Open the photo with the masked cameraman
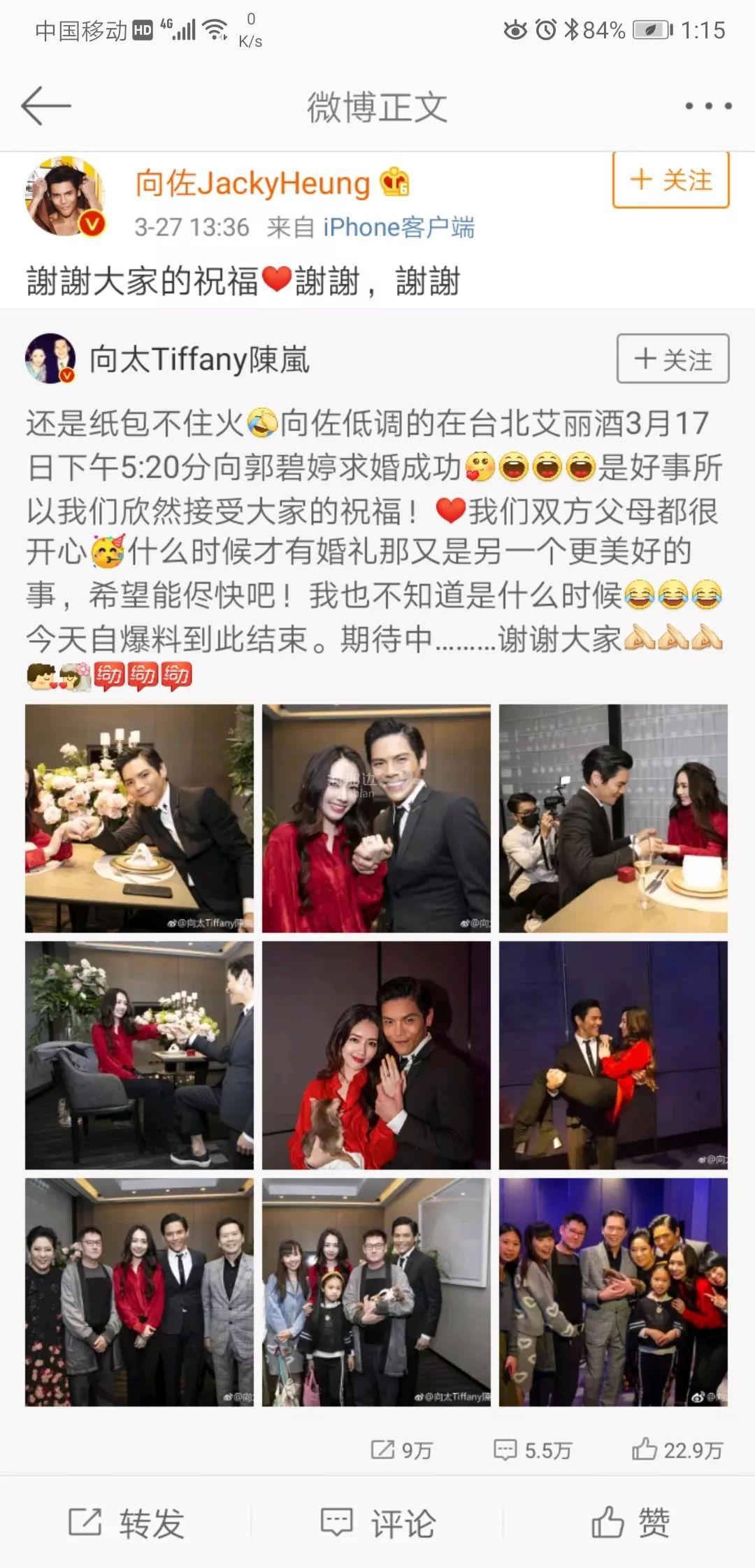The width and height of the screenshot is (755, 1568). tap(613, 818)
